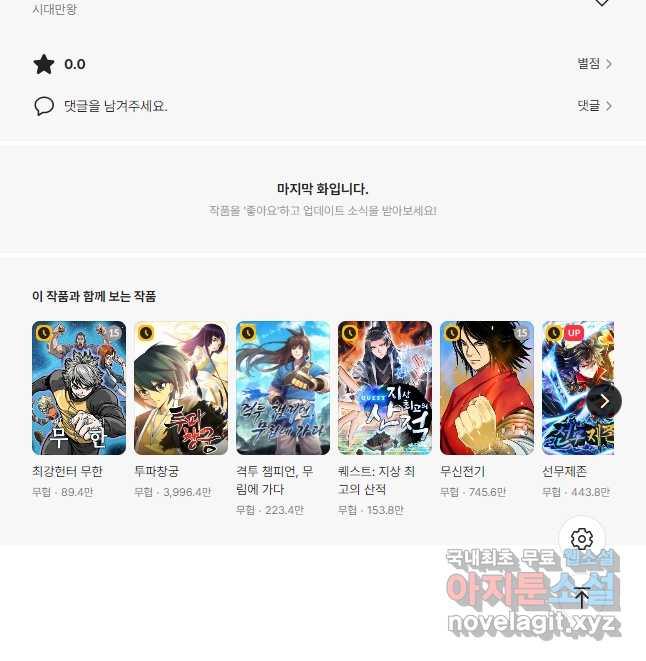
Task: Jump back to top with up arrow
Action: pos(582,598)
